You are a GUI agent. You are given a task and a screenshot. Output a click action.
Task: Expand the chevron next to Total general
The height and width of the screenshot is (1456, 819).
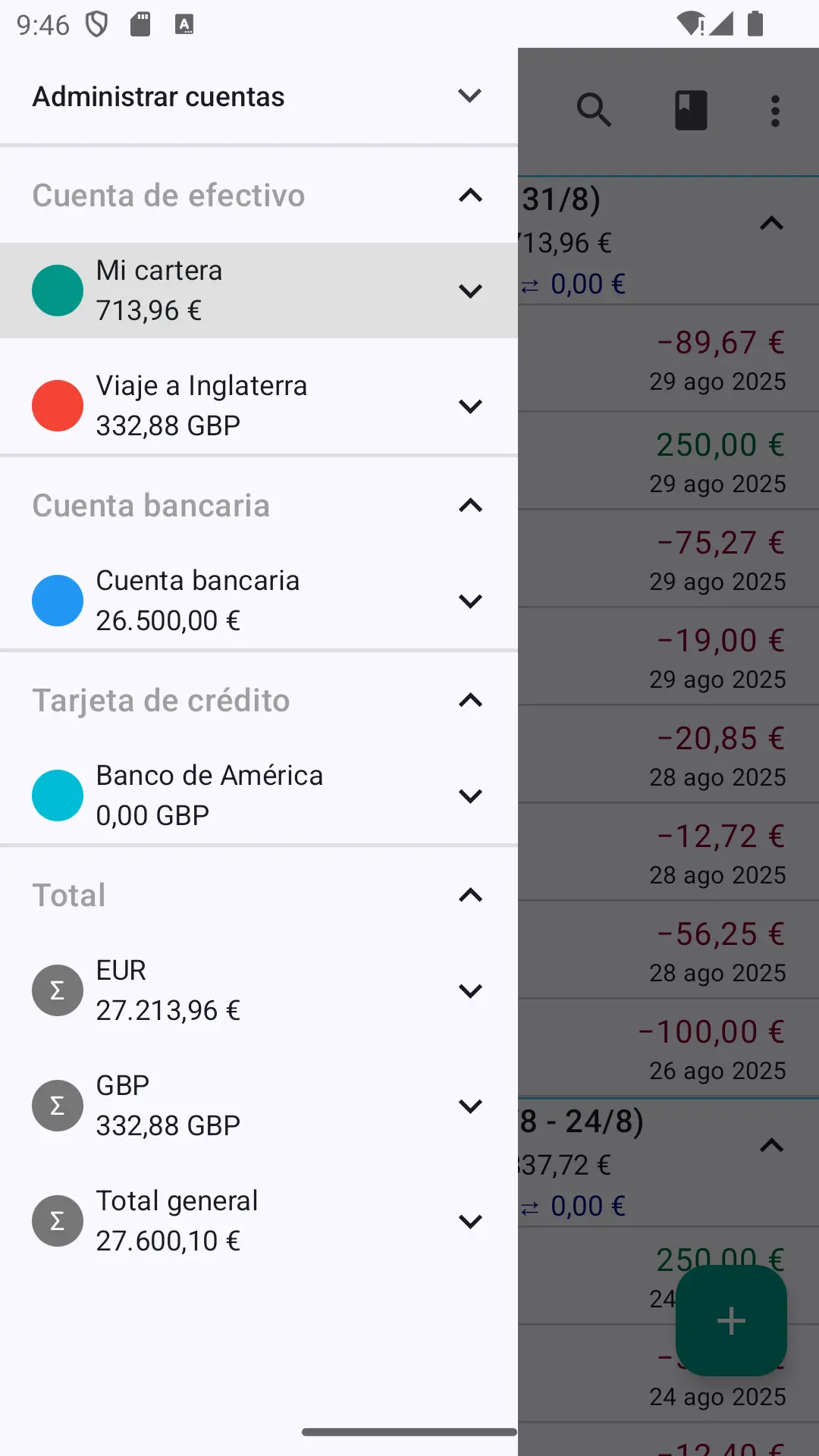click(470, 1222)
